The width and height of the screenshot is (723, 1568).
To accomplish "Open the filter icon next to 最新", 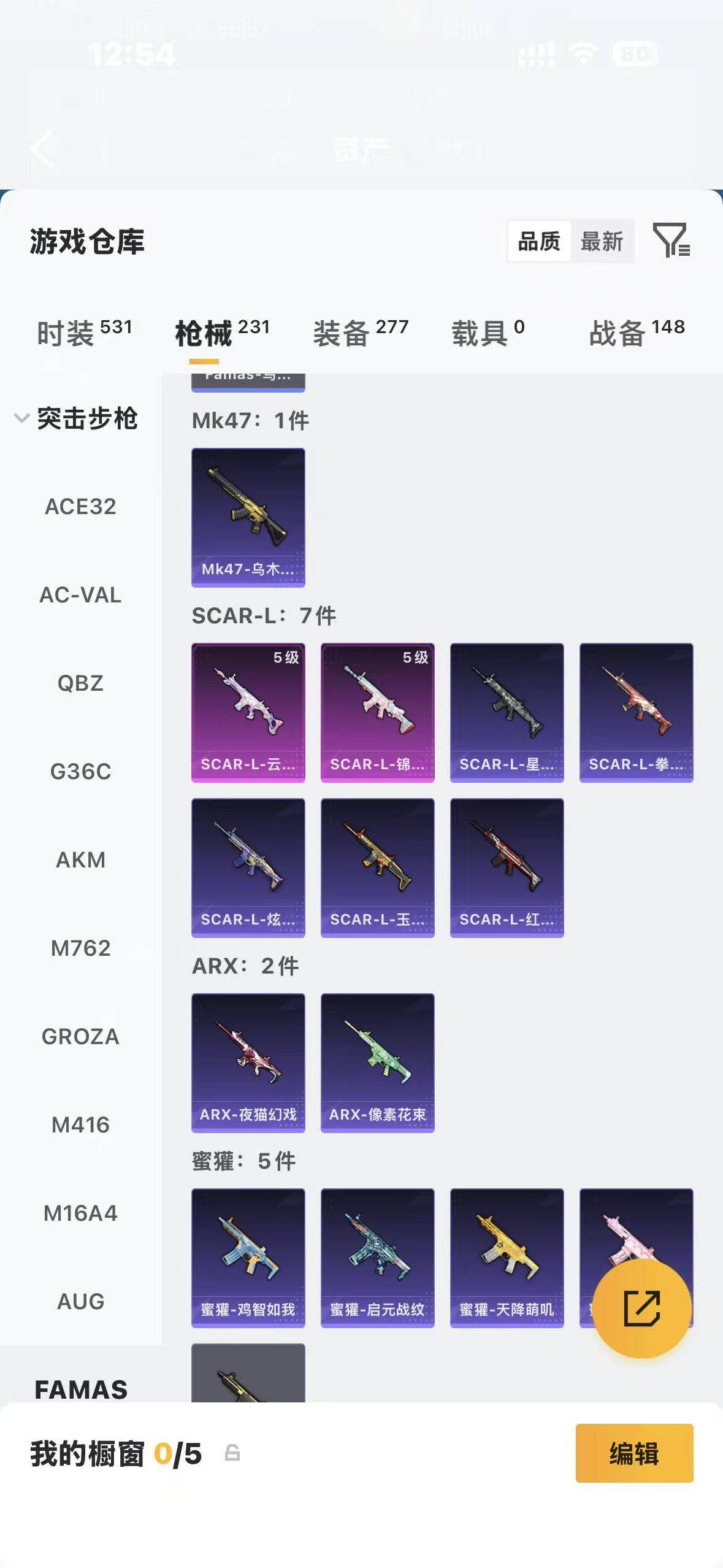I will [671, 240].
